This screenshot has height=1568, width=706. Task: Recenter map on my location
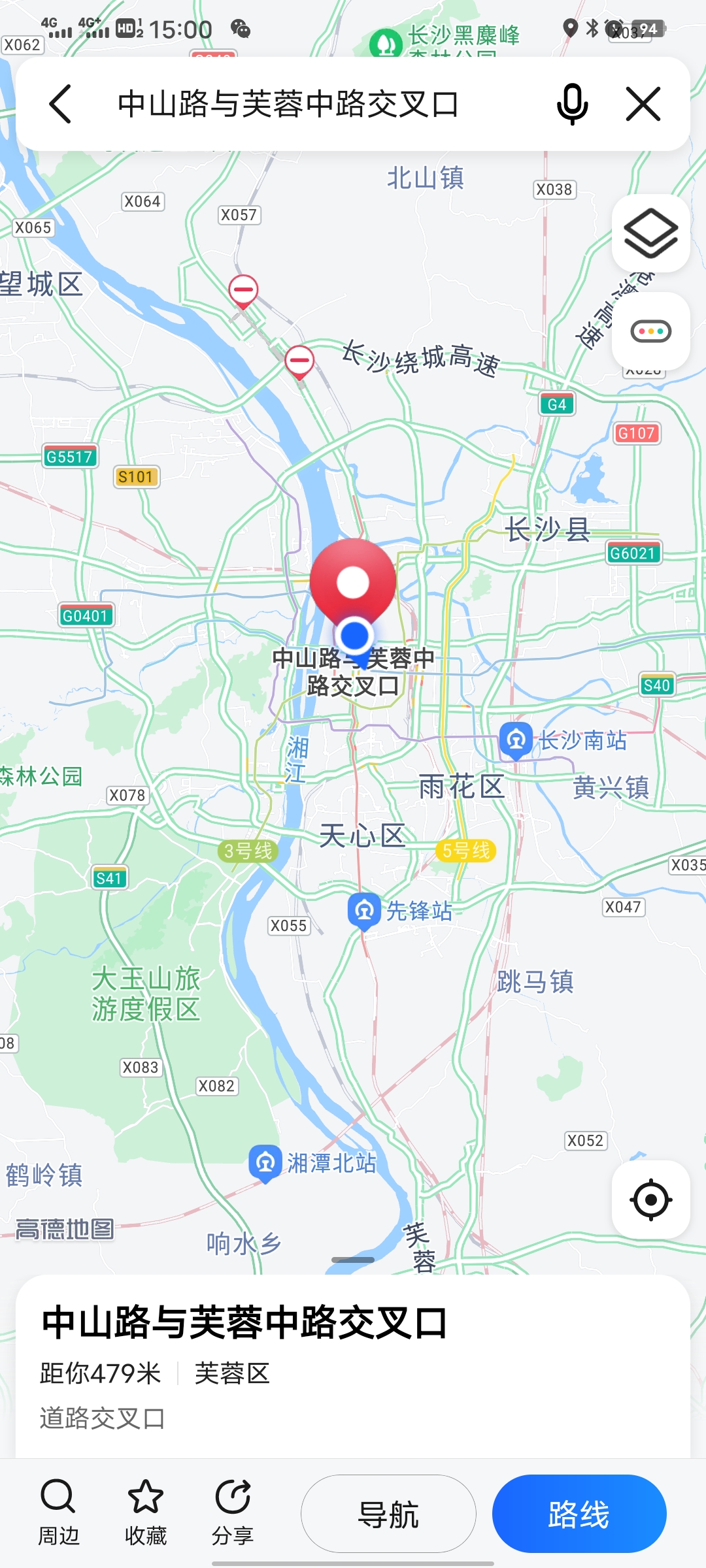(x=650, y=1200)
